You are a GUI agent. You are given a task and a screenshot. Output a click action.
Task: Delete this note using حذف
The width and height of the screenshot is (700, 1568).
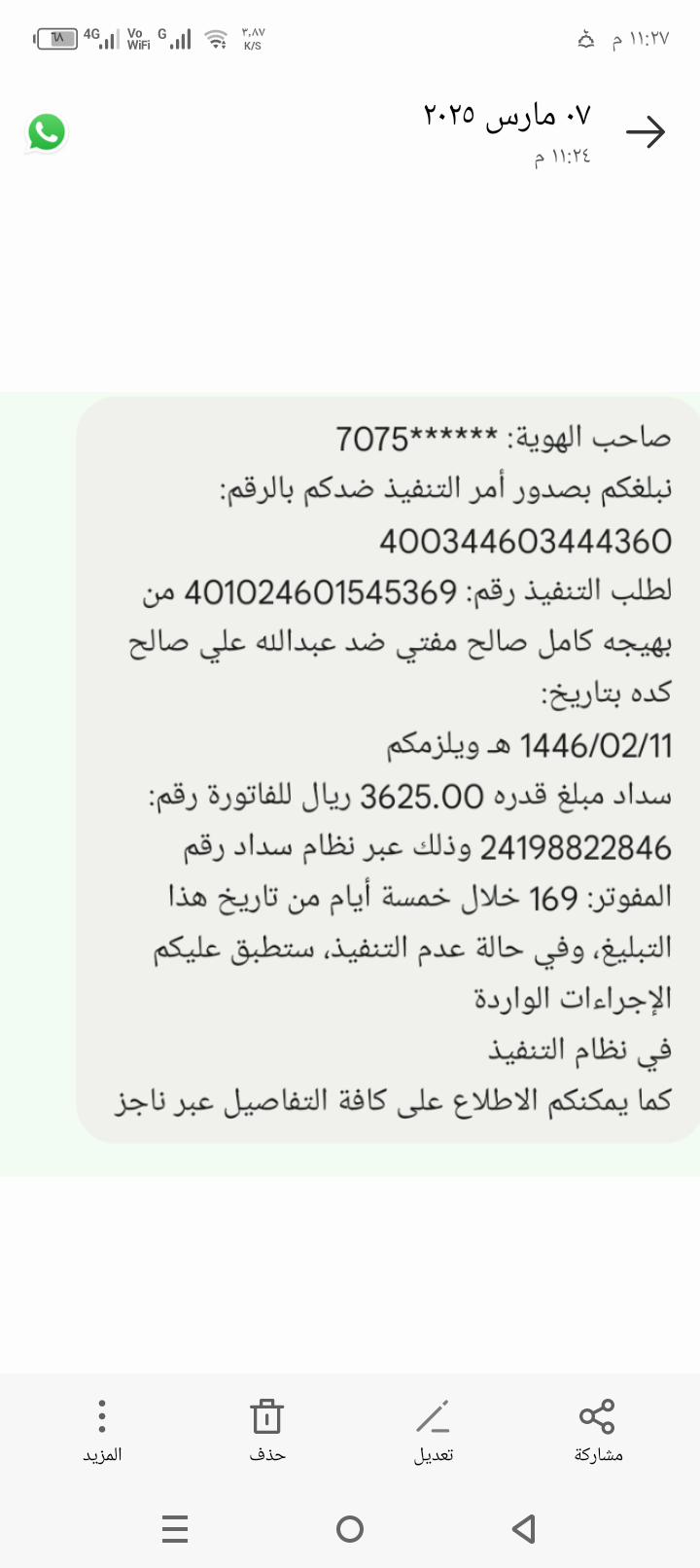pos(266,1430)
